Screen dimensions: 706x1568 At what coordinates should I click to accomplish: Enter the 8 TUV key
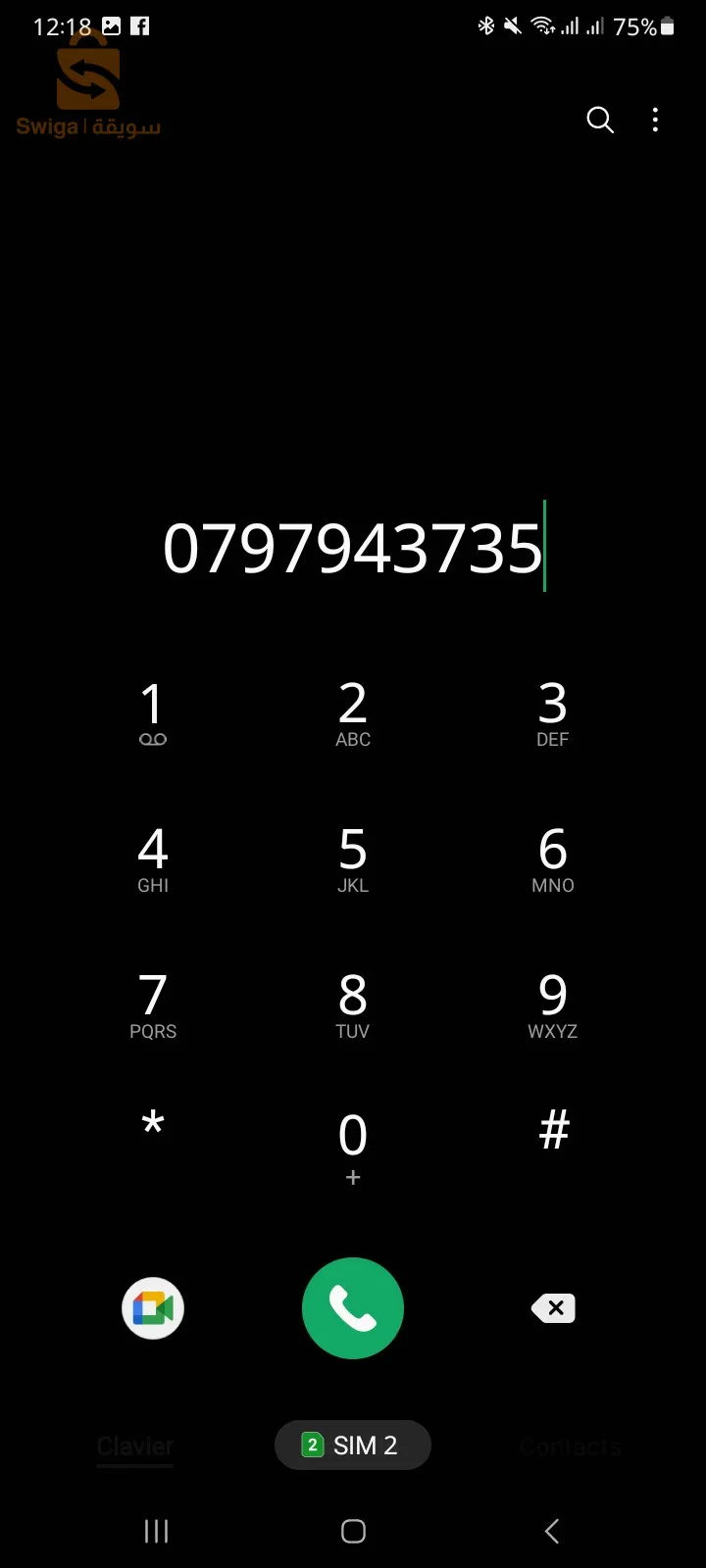coord(353,1005)
